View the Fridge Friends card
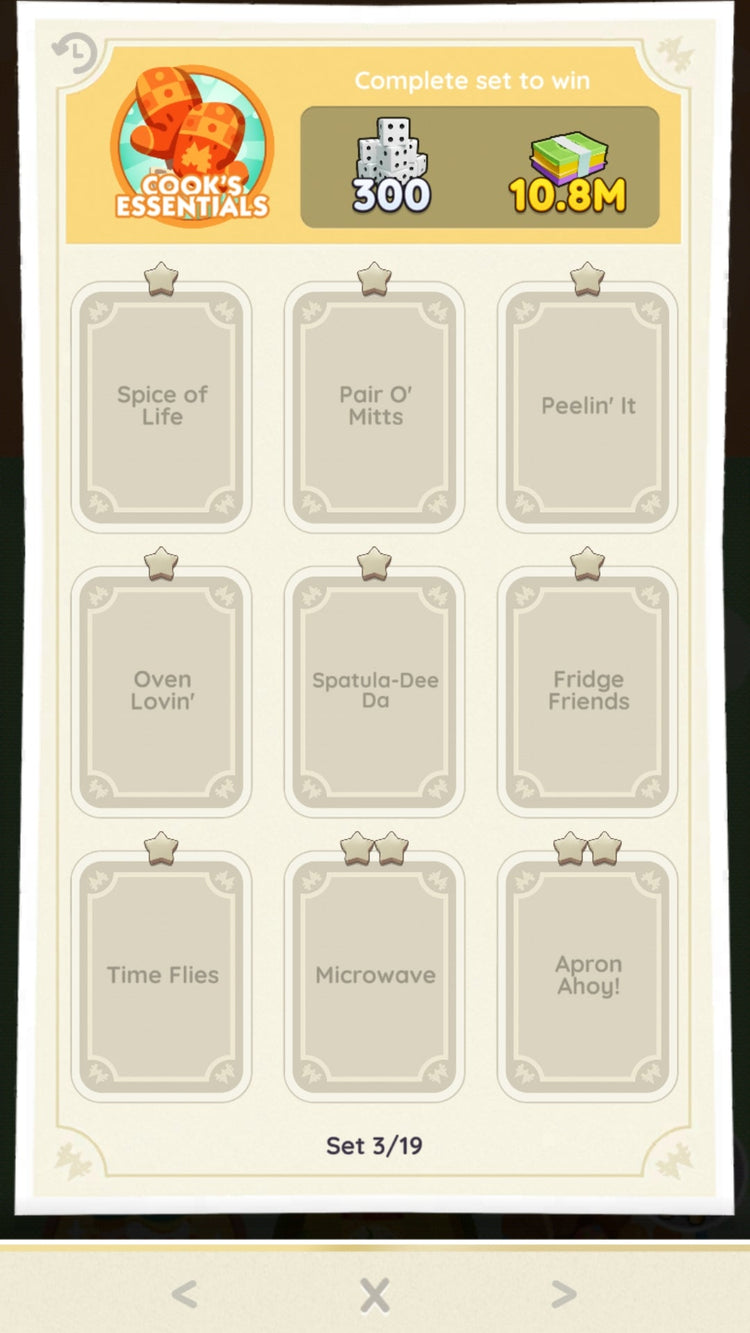 [588, 691]
